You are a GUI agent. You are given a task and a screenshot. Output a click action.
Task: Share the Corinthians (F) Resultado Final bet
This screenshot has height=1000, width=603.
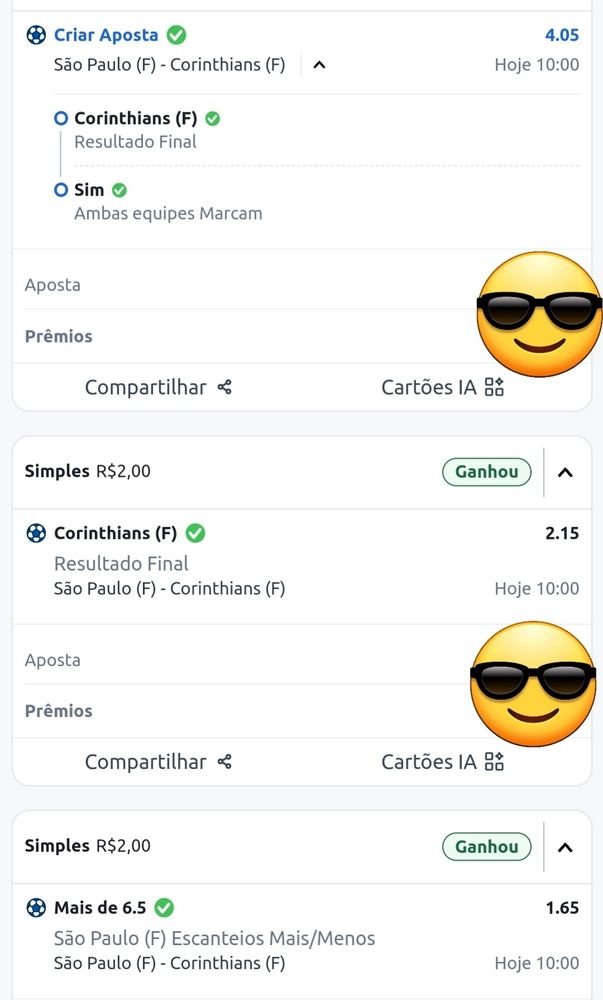(x=158, y=762)
